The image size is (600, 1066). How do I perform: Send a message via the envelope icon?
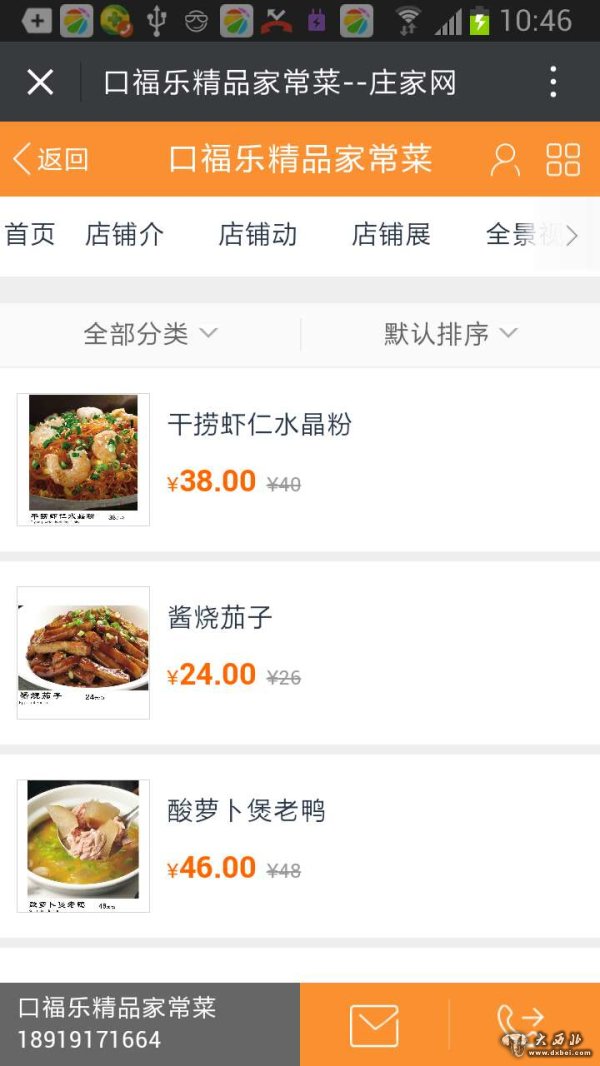pyautogui.click(x=374, y=1025)
